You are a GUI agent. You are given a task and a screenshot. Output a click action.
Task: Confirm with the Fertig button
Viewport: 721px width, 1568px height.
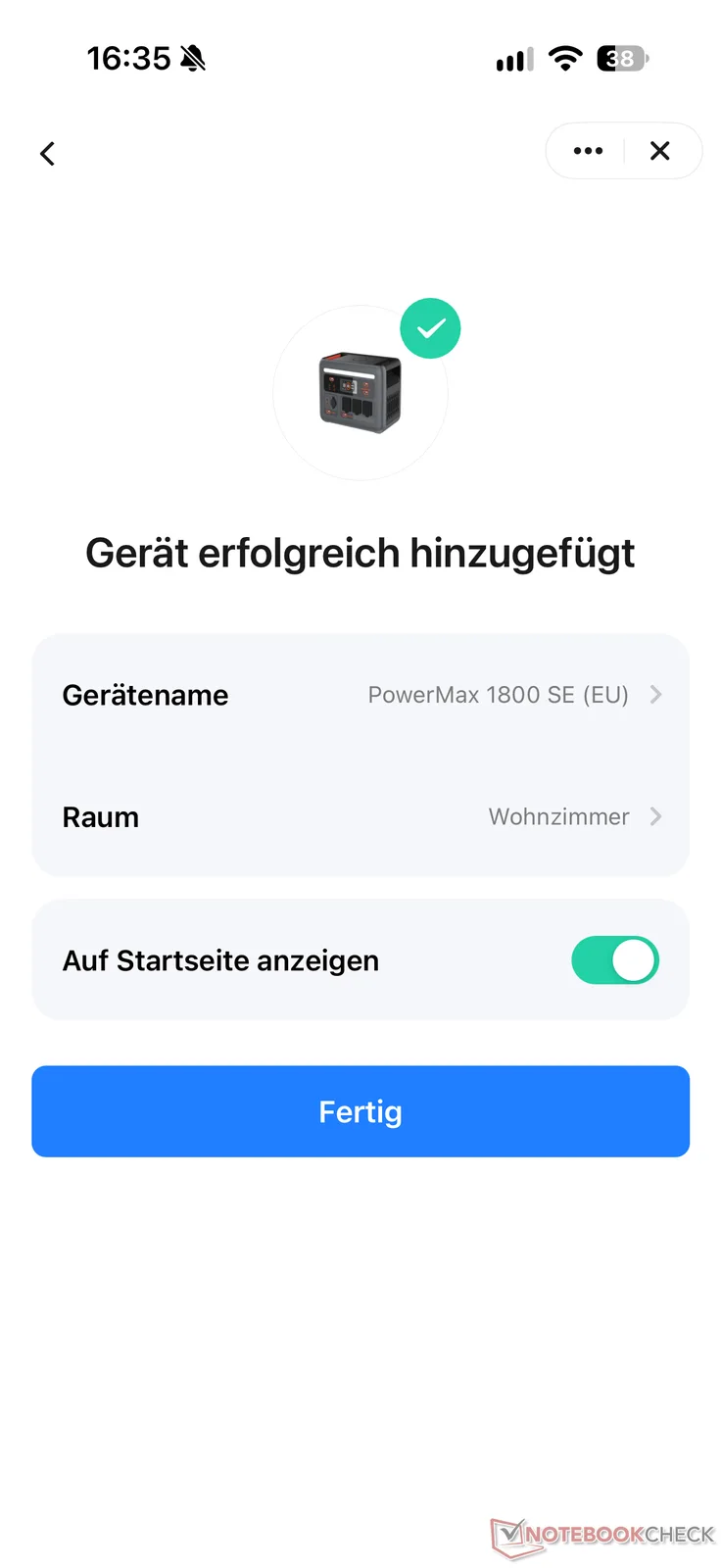pyautogui.click(x=360, y=1111)
